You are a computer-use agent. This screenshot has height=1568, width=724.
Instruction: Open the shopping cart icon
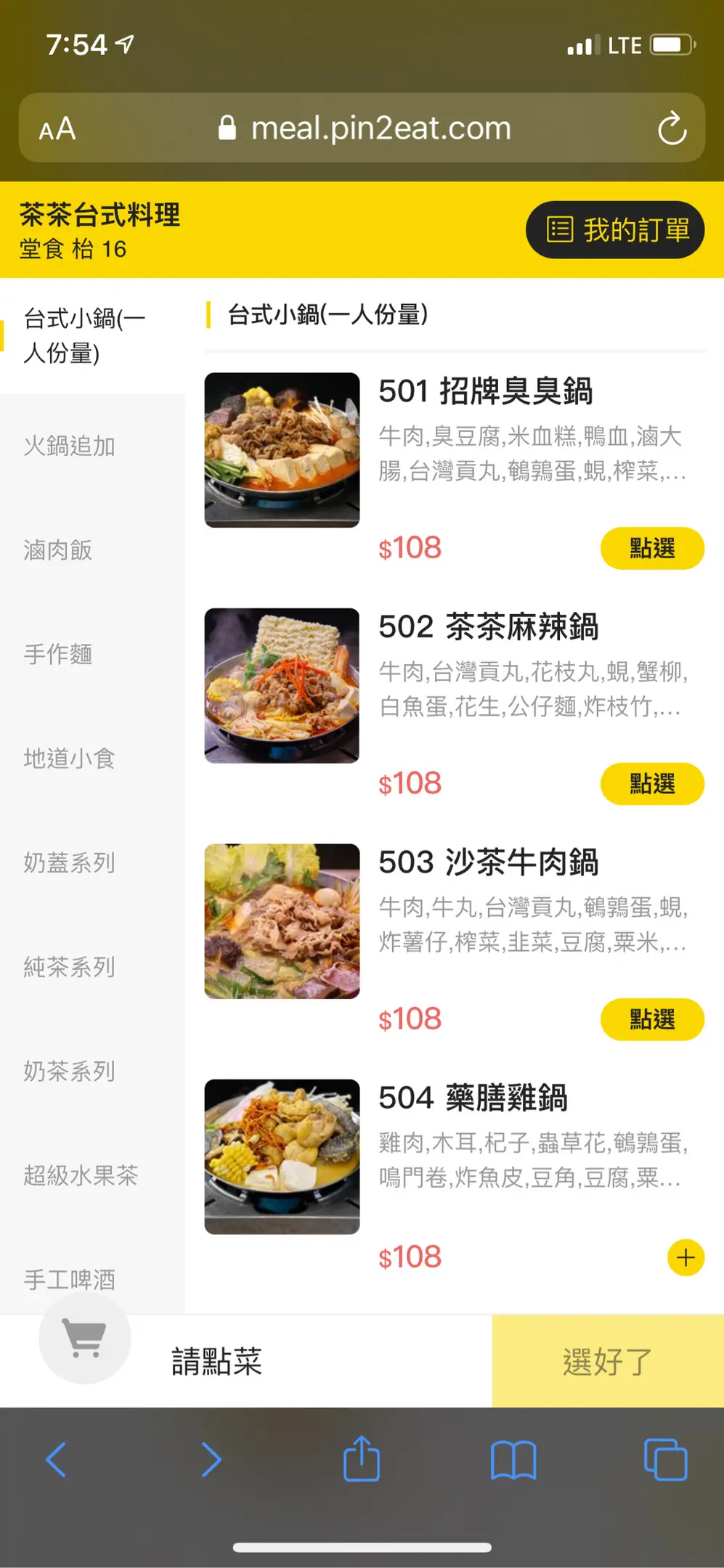85,1337
